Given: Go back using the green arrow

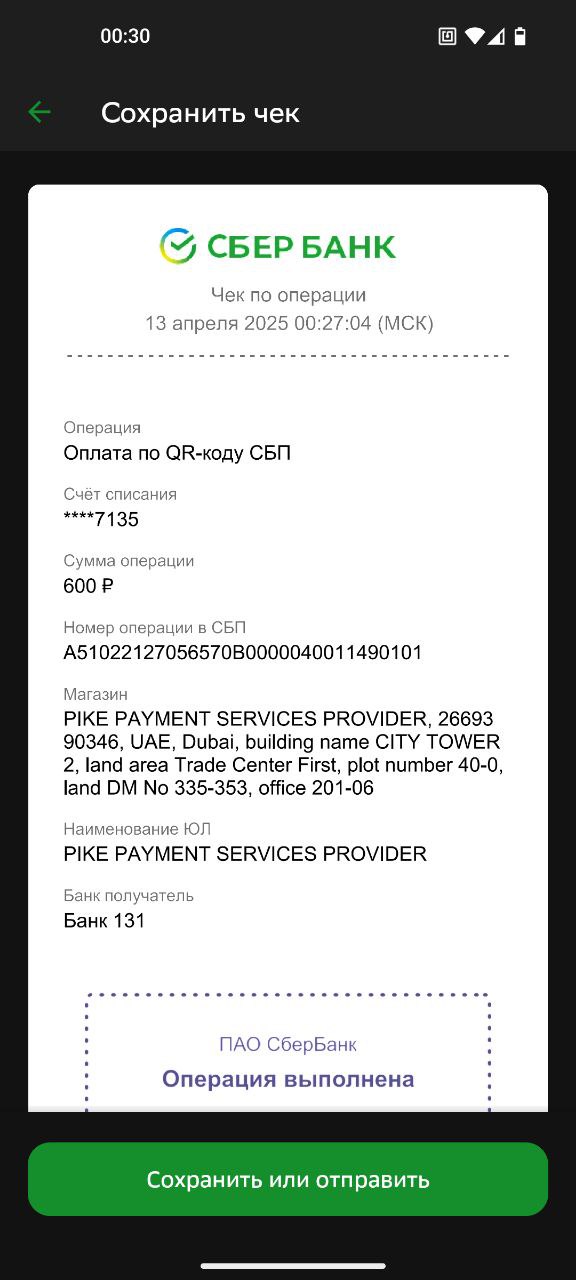Looking at the screenshot, I should tap(40, 112).
